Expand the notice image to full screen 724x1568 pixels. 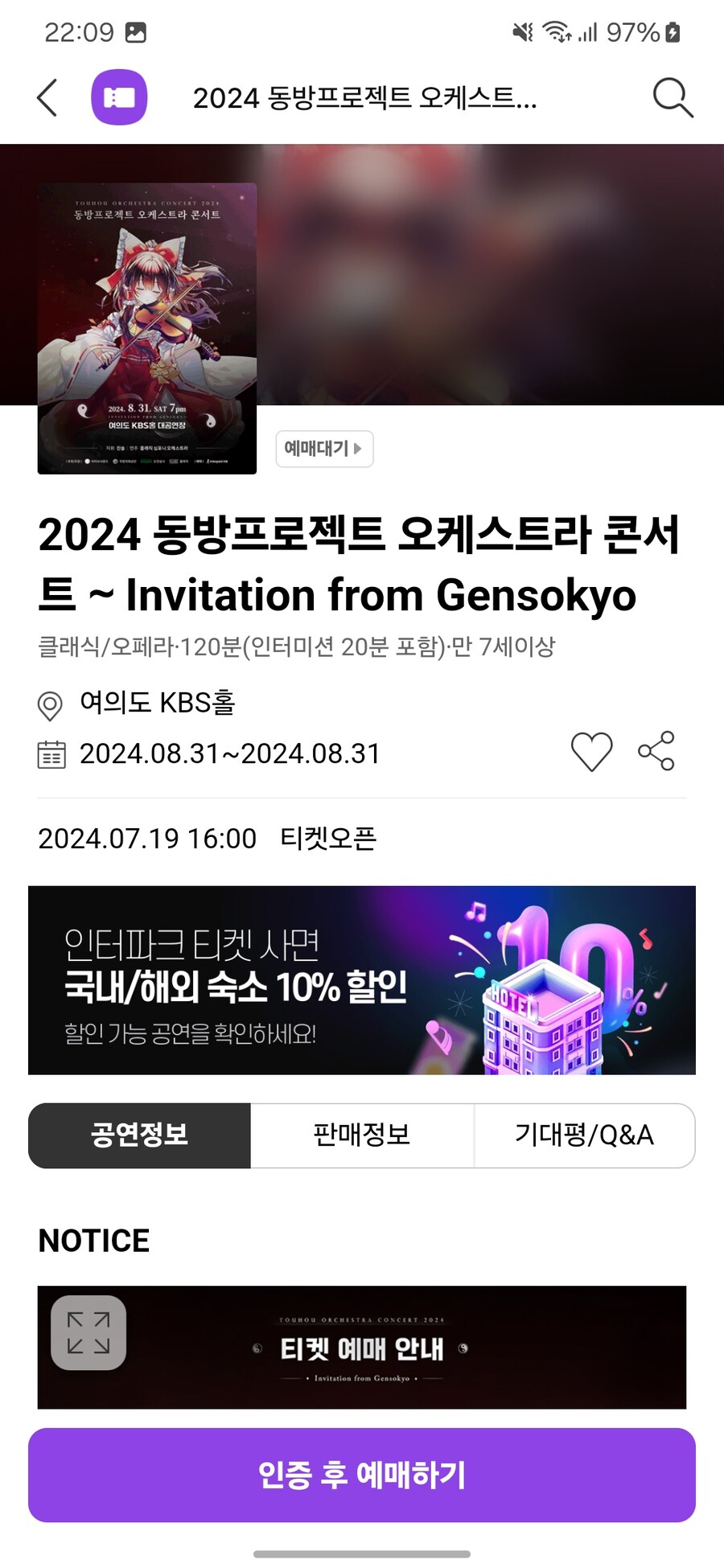(x=88, y=1332)
